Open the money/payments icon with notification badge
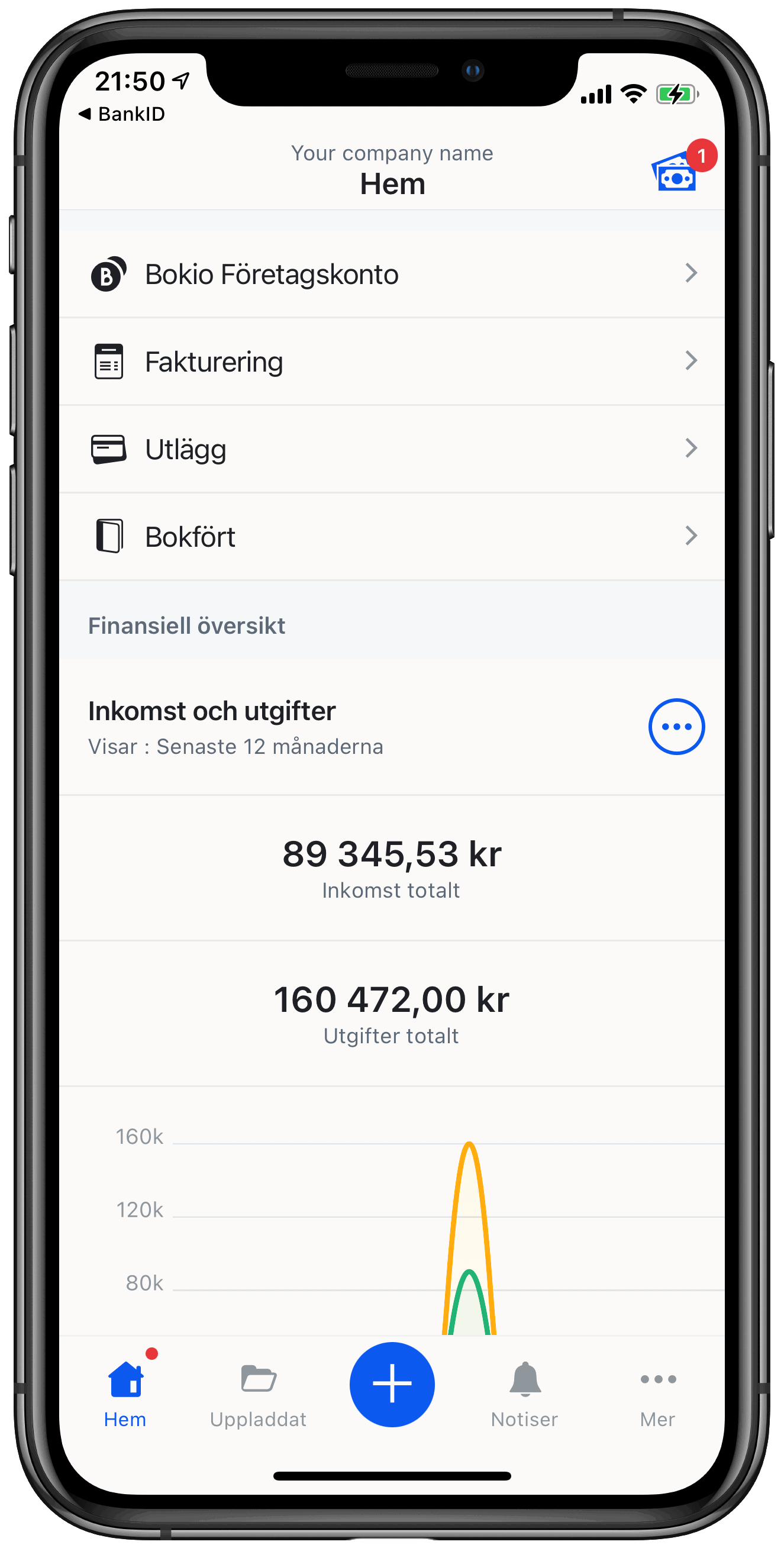Screen dimensions: 784x1548 674,171
